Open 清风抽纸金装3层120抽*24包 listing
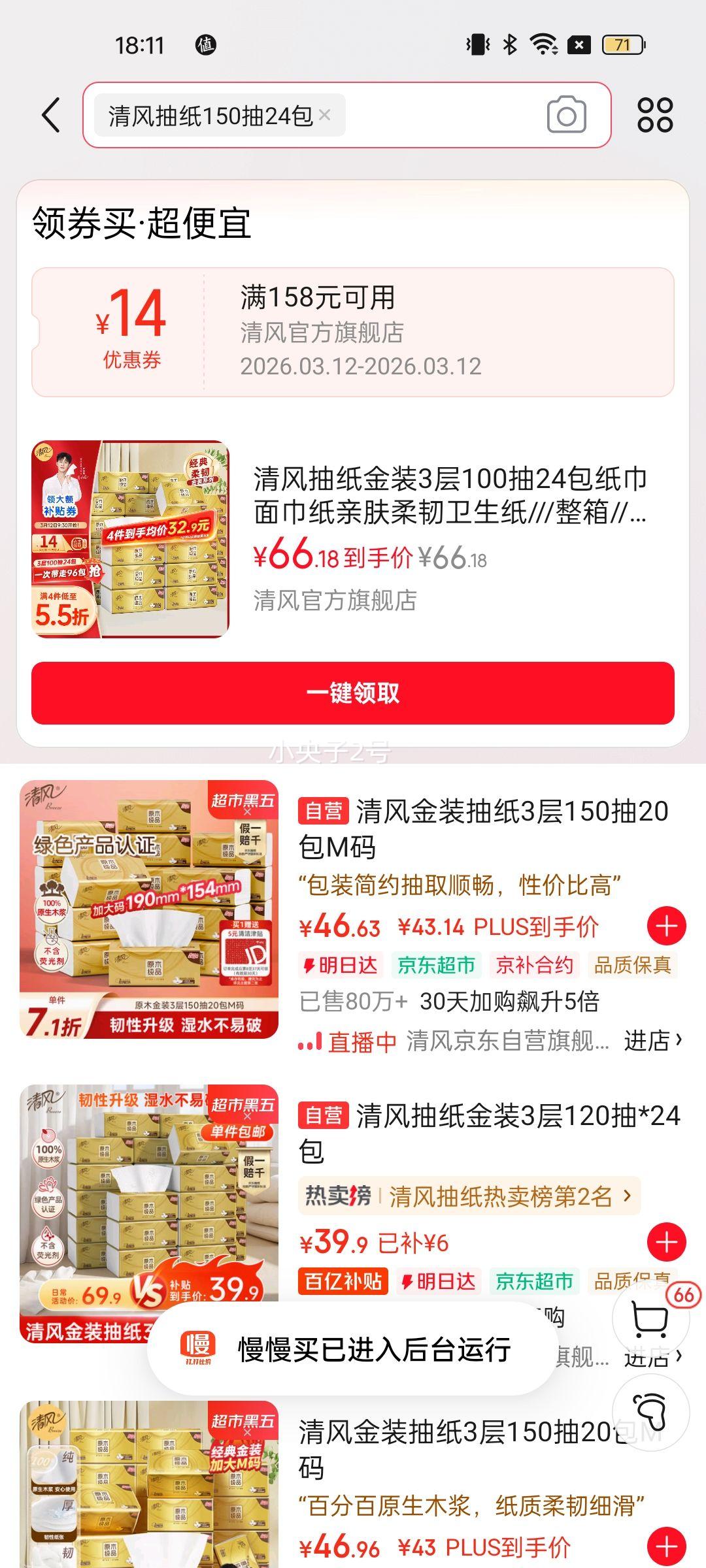This screenshot has height=1568, width=706. pyautogui.click(x=489, y=1133)
